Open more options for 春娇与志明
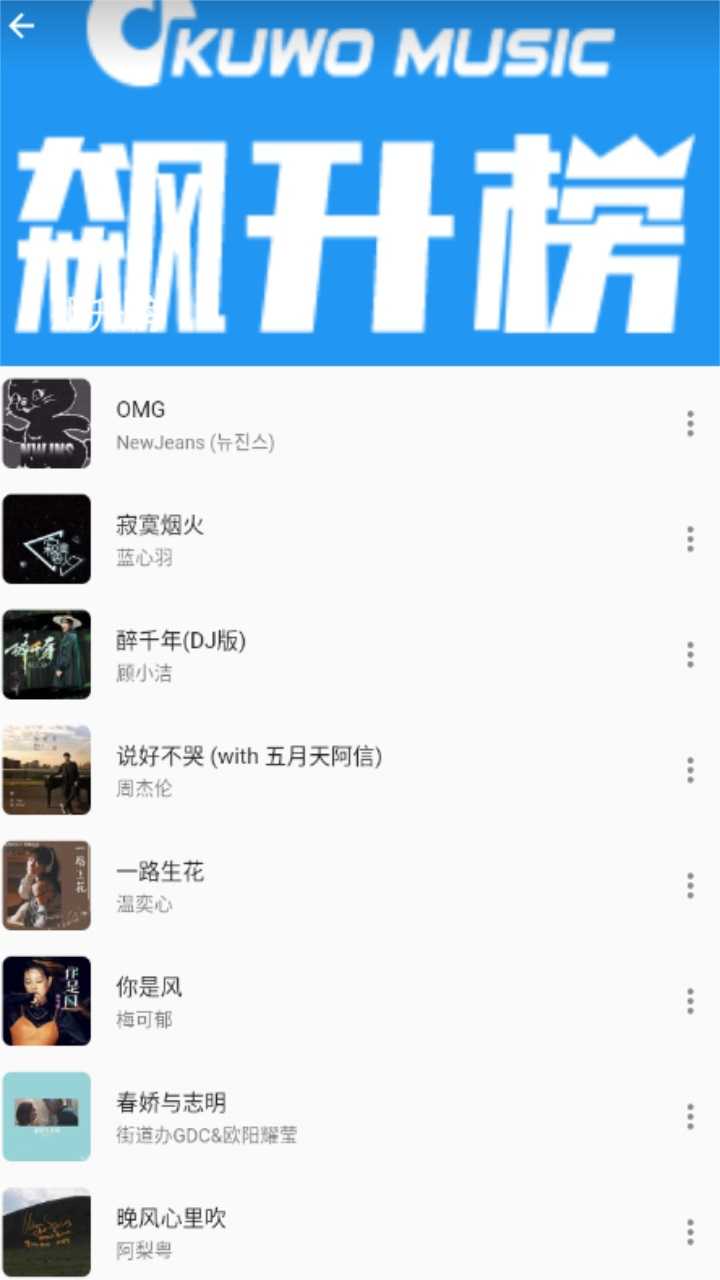720x1280 pixels. click(690, 1117)
